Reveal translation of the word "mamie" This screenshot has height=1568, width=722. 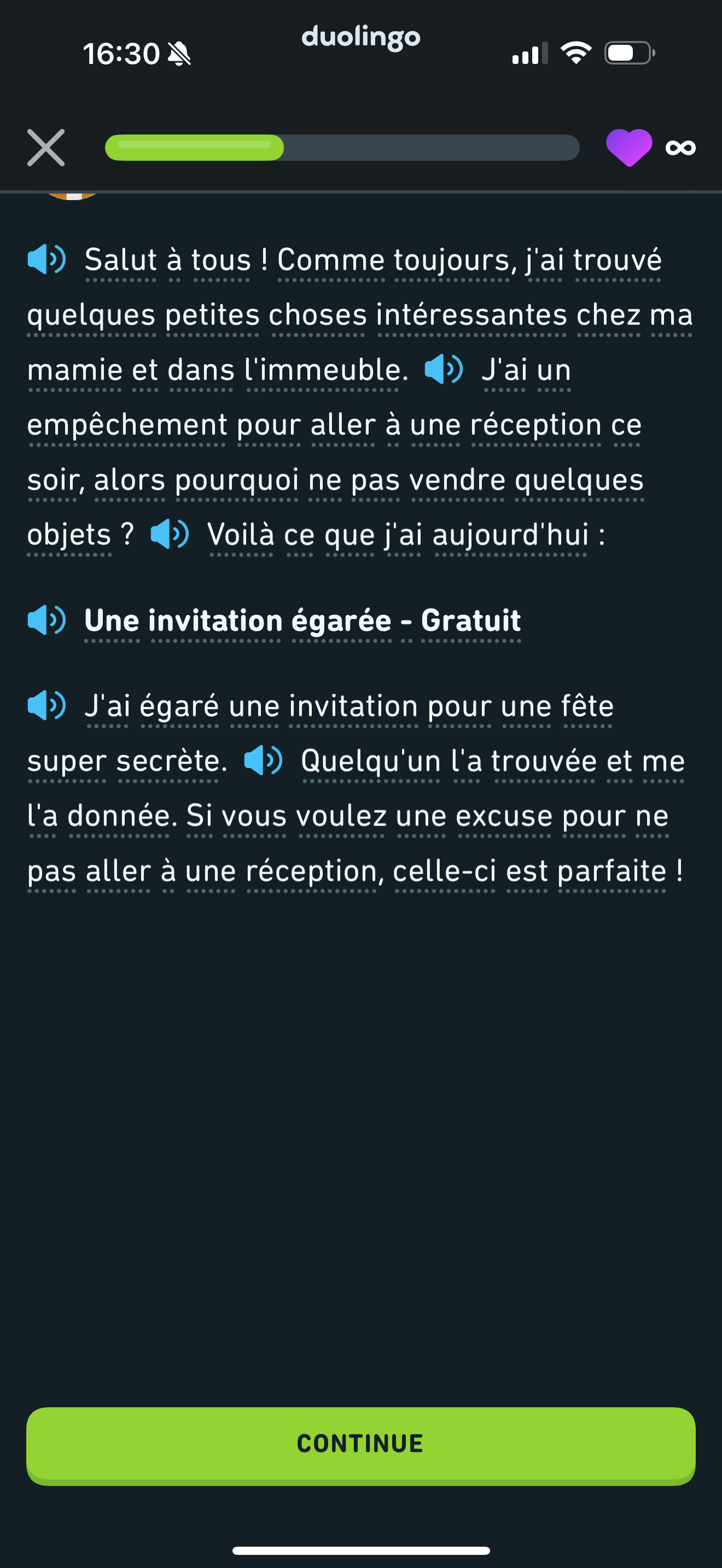(75, 370)
